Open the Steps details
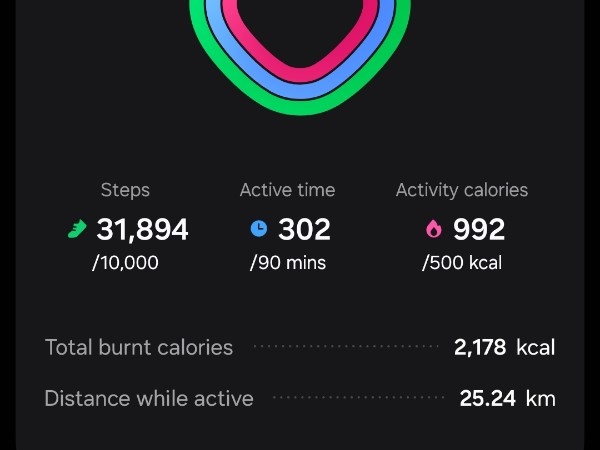The height and width of the screenshot is (450, 600). pyautogui.click(x=127, y=229)
